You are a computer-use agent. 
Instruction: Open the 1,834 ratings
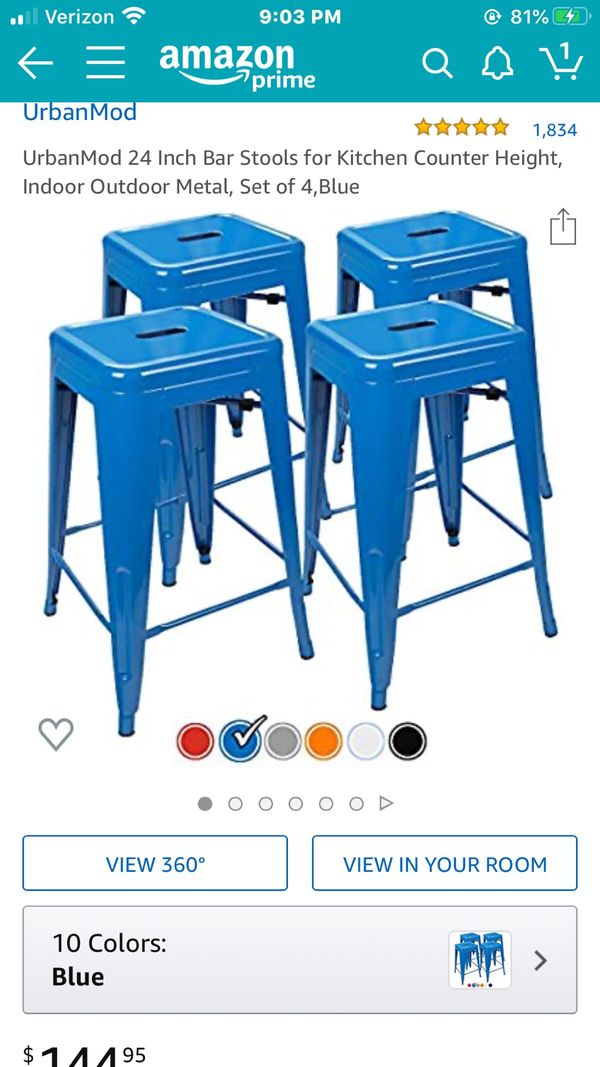(x=554, y=129)
